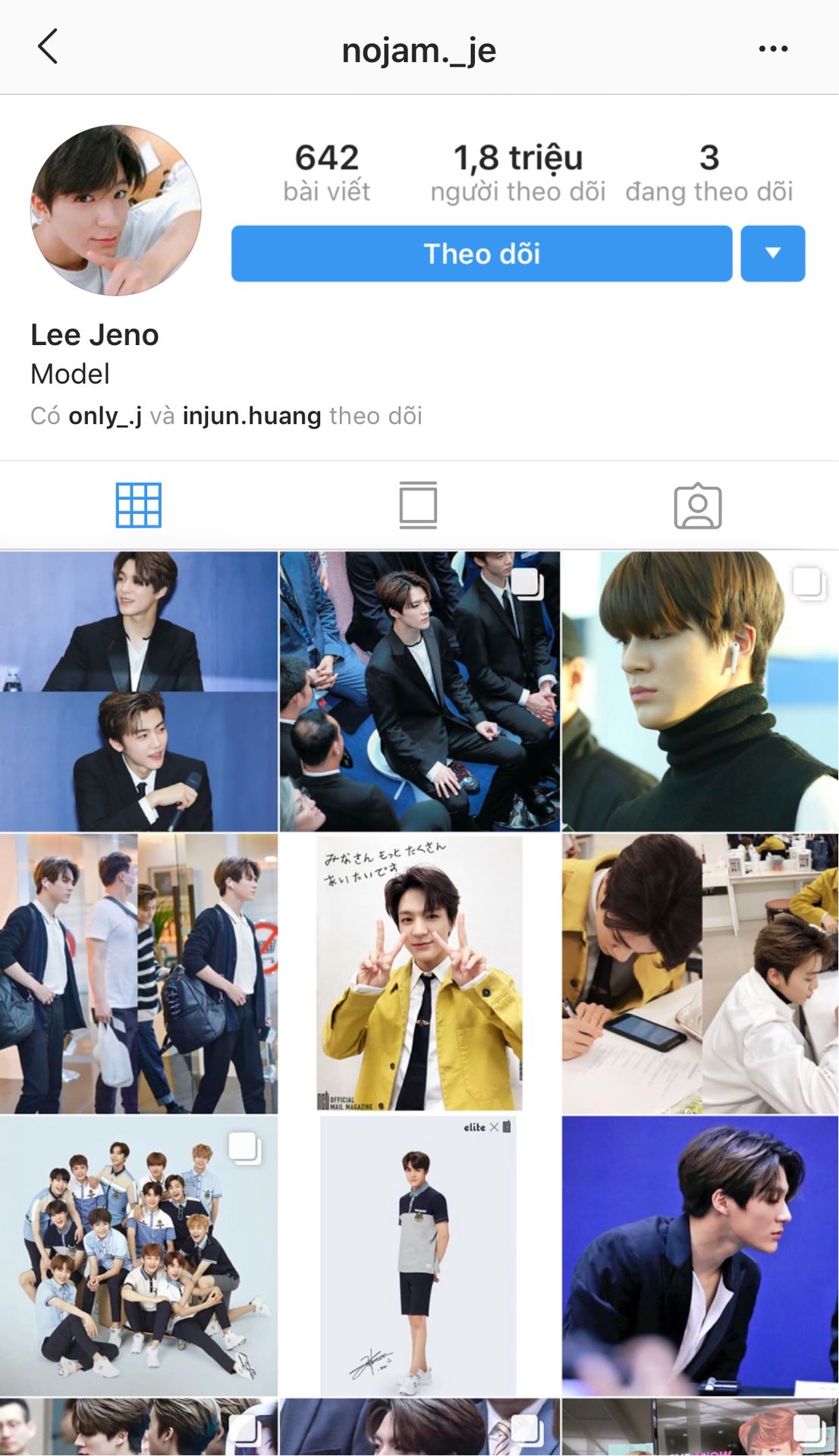
Task: Open the injun.huang mutual follower profile
Action: pos(252,416)
